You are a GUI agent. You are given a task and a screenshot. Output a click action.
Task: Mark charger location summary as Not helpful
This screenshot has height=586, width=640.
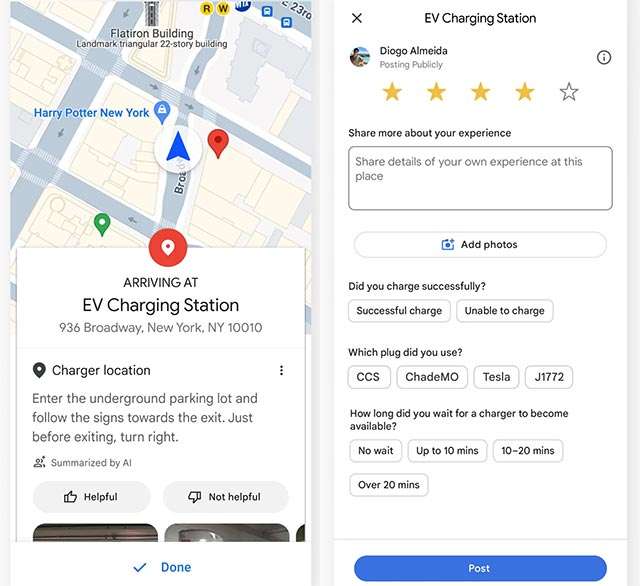pos(225,497)
